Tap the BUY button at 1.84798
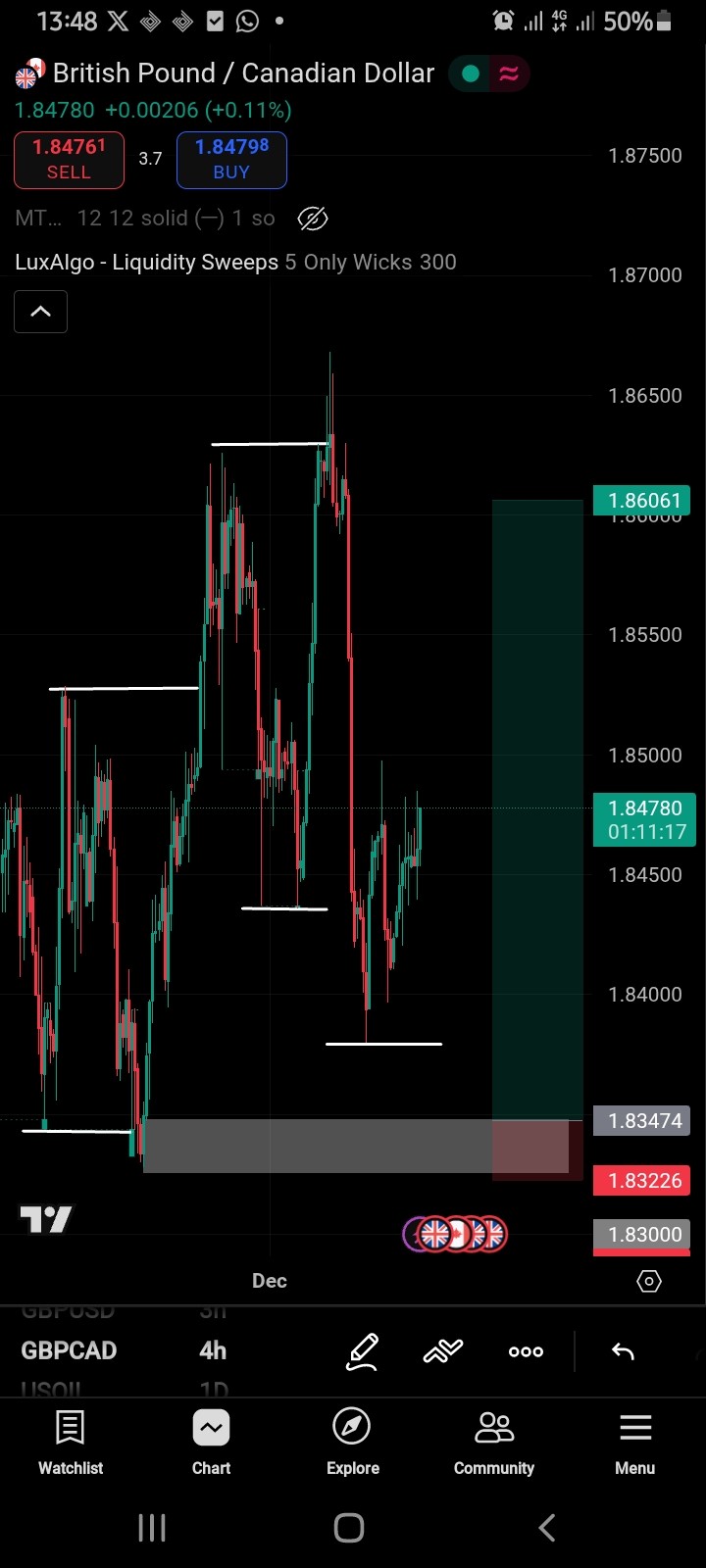 [231, 160]
